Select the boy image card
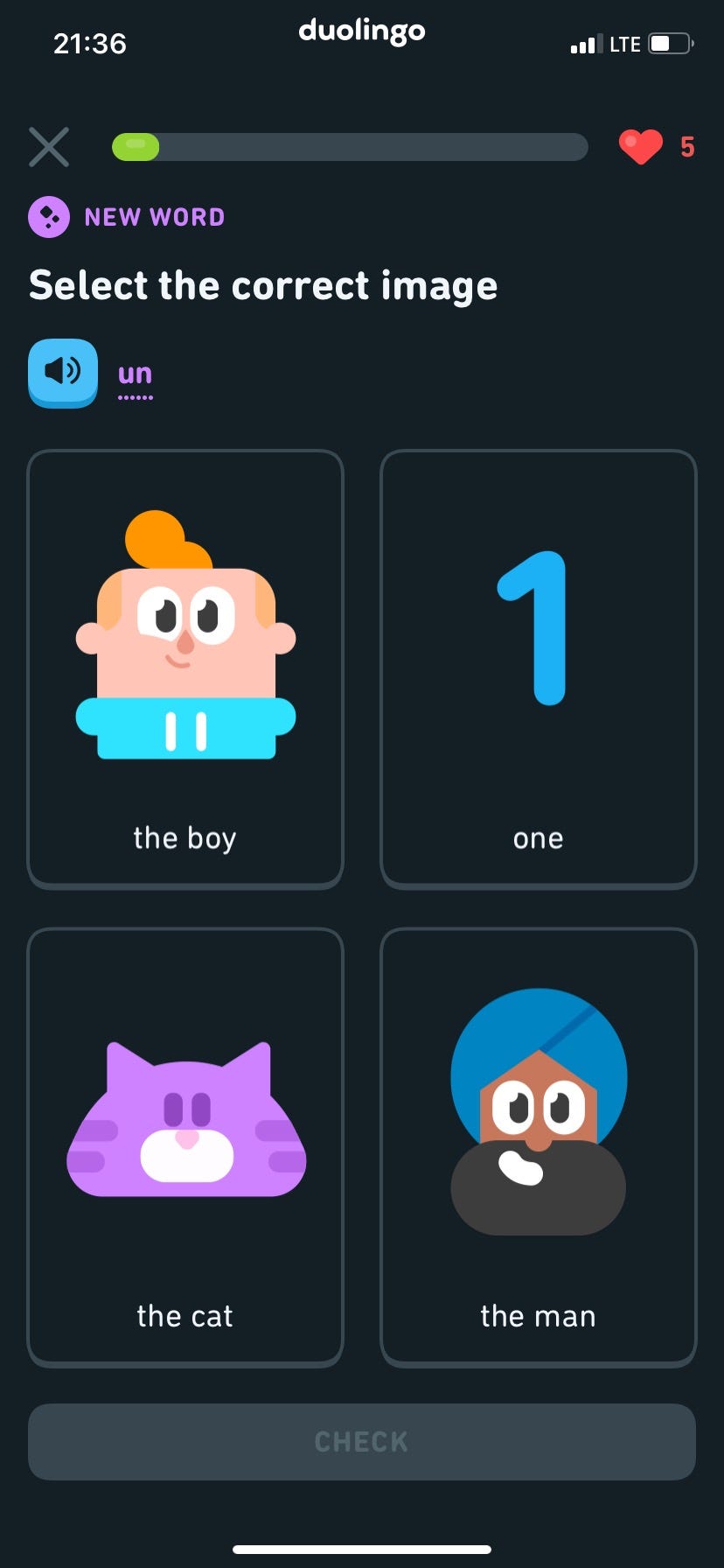The height and width of the screenshot is (1568, 724). coord(185,669)
